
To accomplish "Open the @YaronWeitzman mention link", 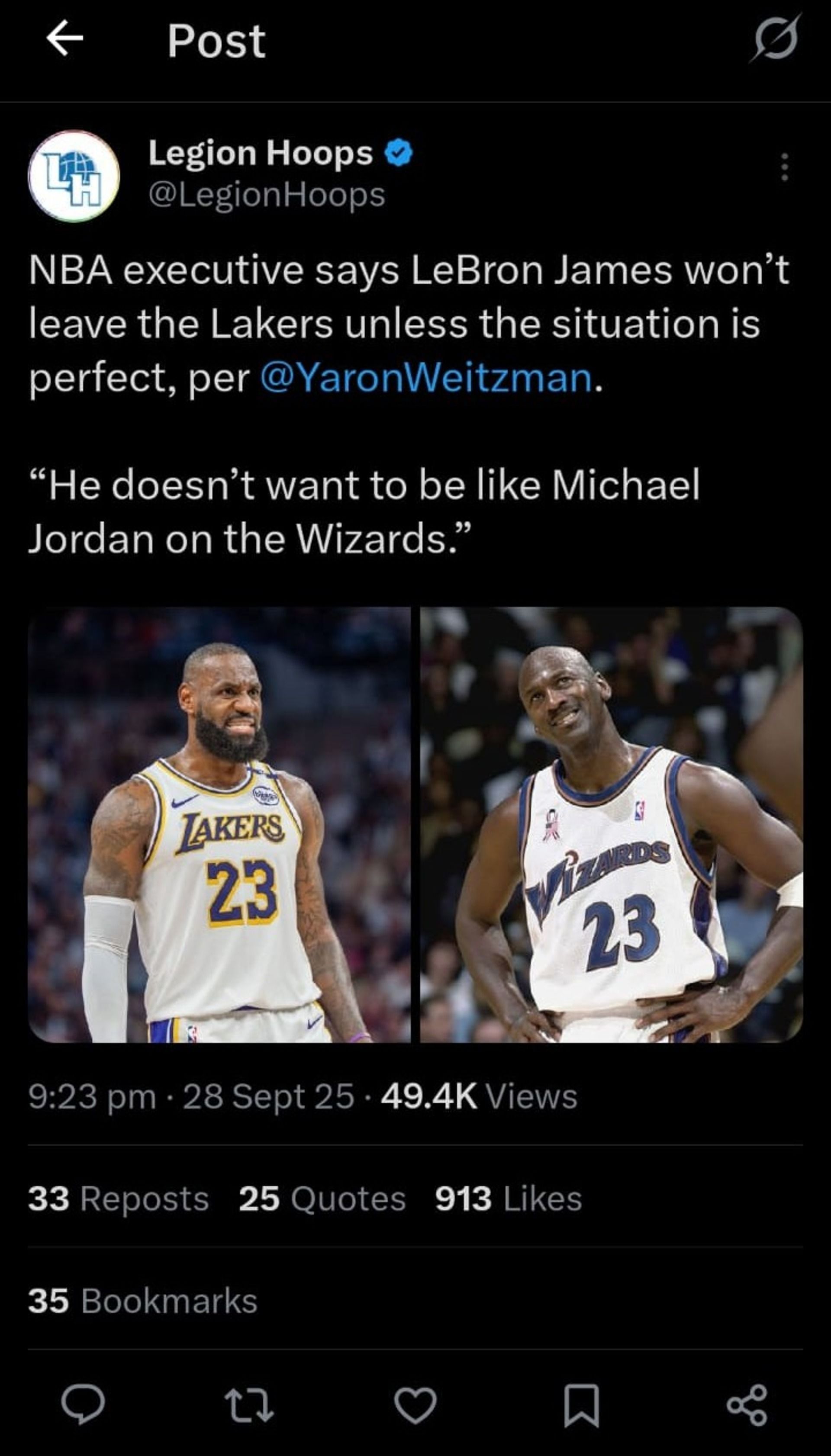I will pyautogui.click(x=426, y=378).
